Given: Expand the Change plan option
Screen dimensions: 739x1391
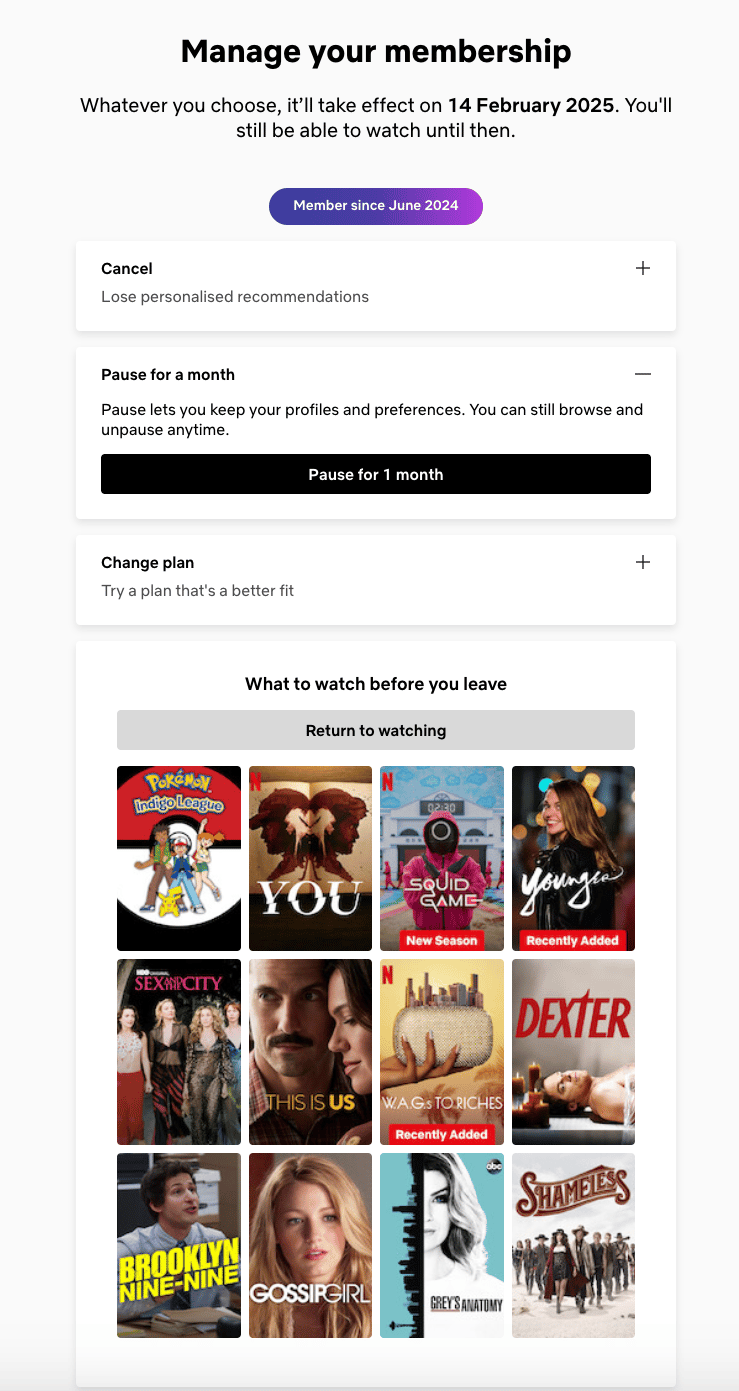Looking at the screenshot, I should [x=643, y=562].
